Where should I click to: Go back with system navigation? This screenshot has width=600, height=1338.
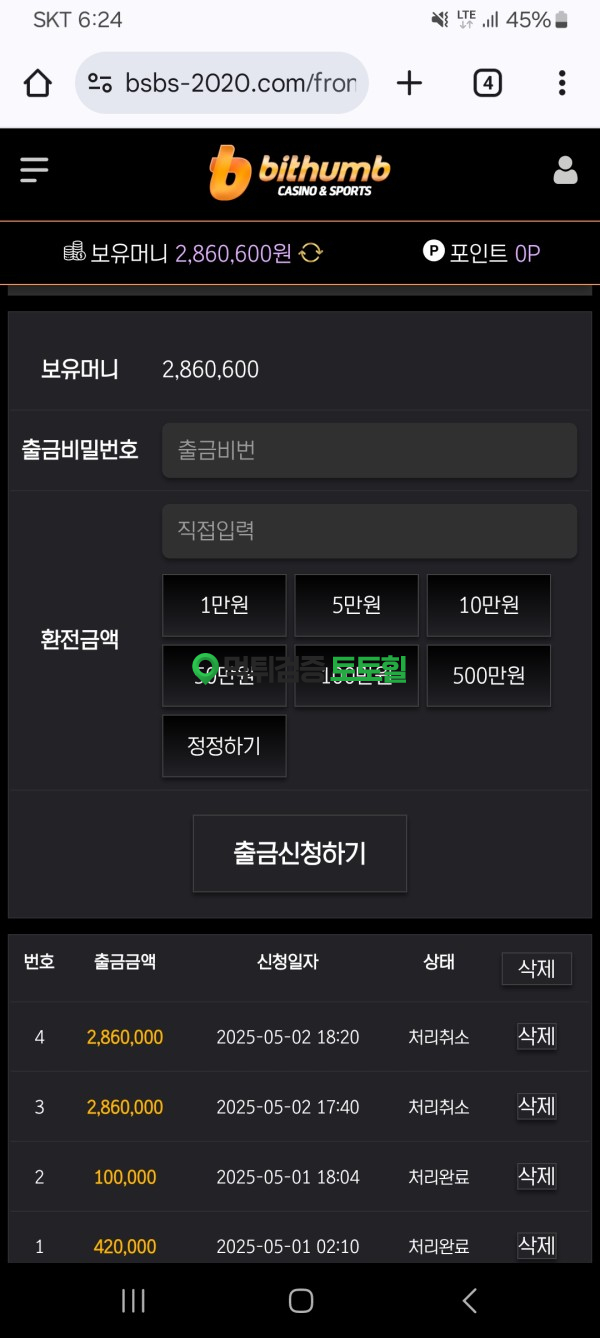[469, 1300]
